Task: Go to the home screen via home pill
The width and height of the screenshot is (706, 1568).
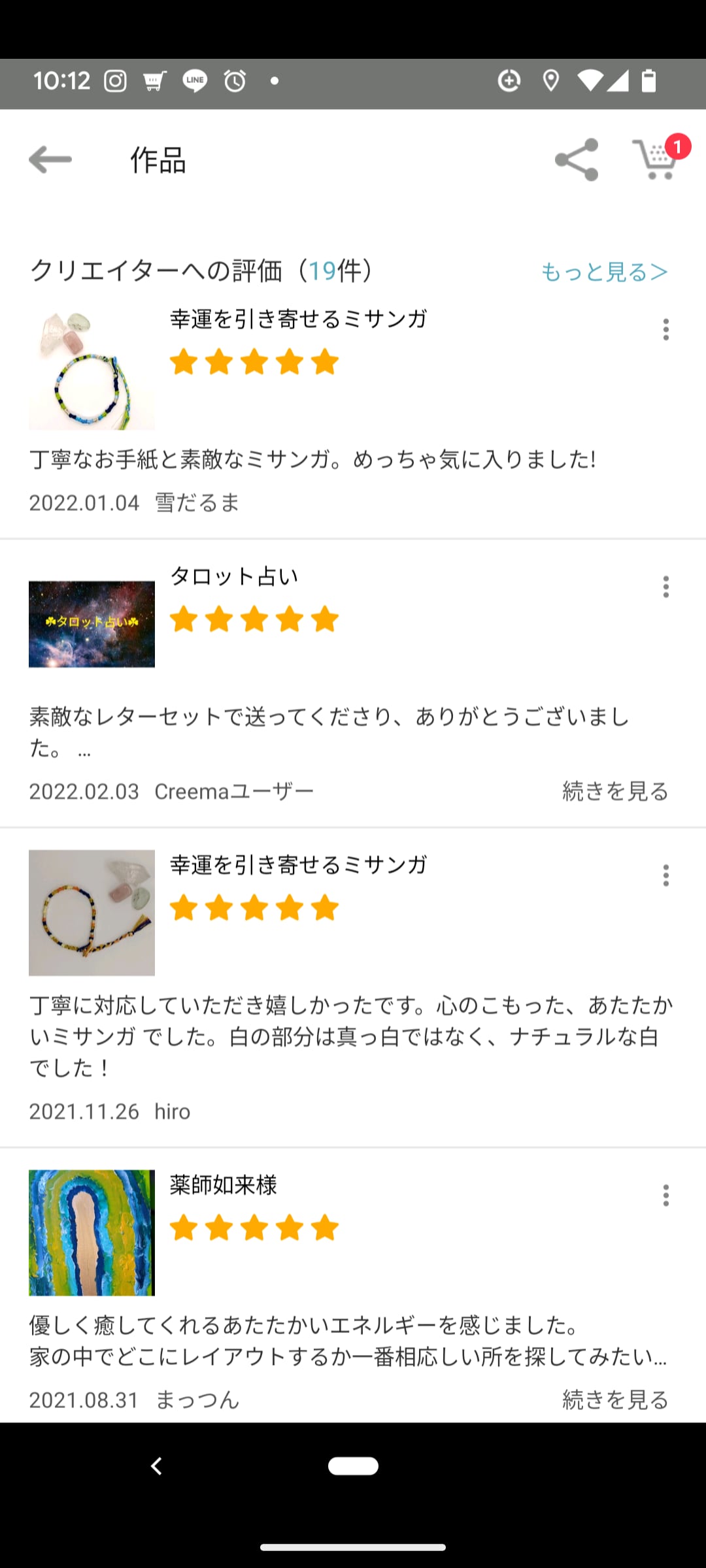Action: [x=353, y=1466]
